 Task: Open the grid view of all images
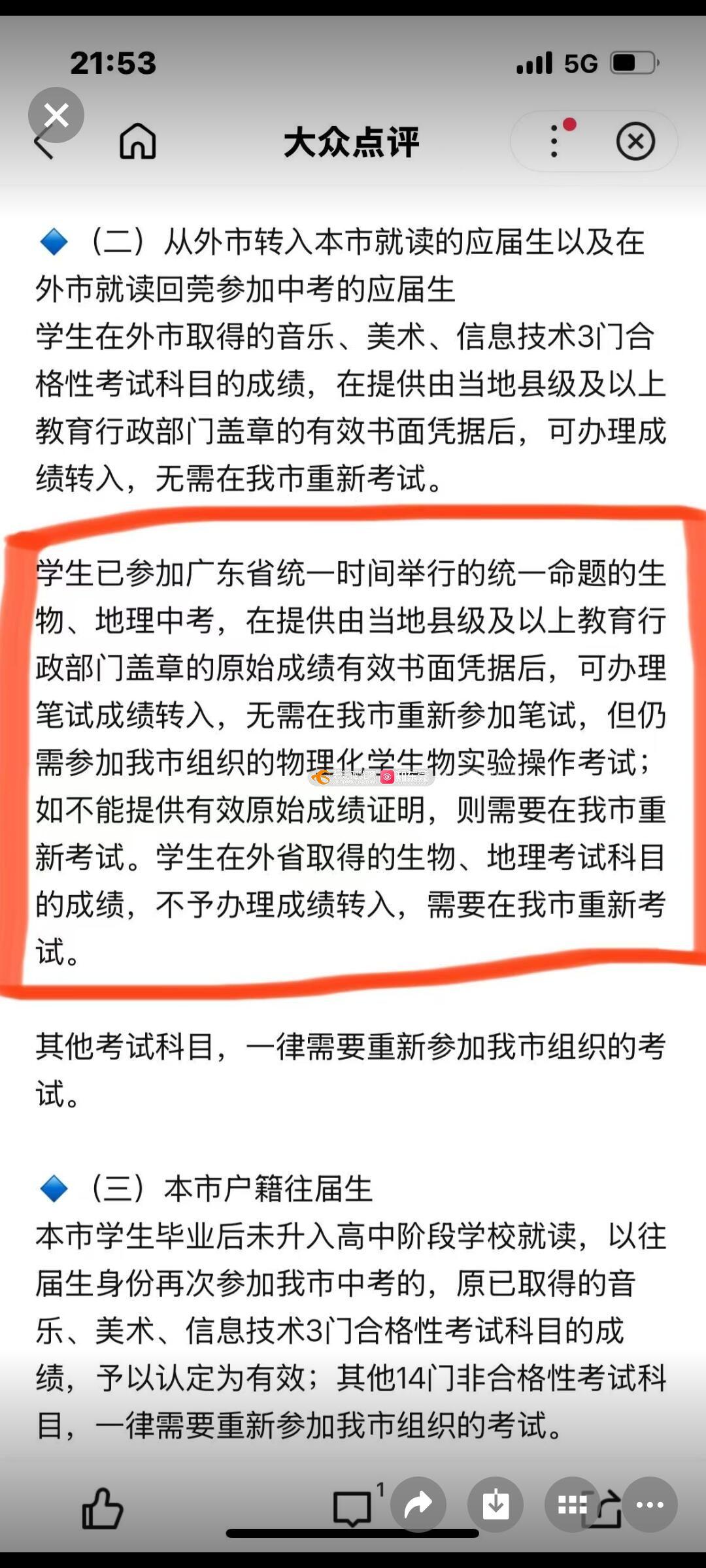[573, 1505]
